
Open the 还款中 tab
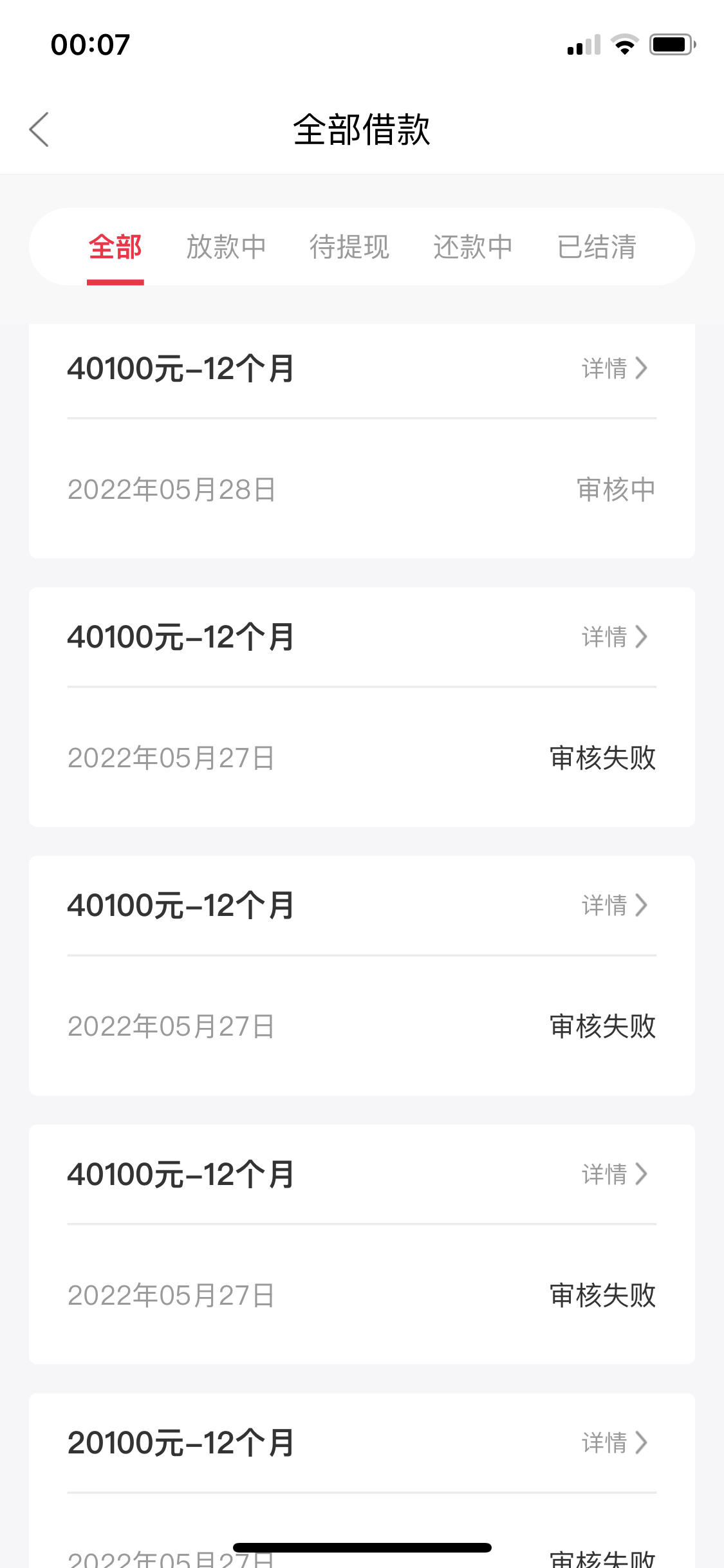pos(473,247)
